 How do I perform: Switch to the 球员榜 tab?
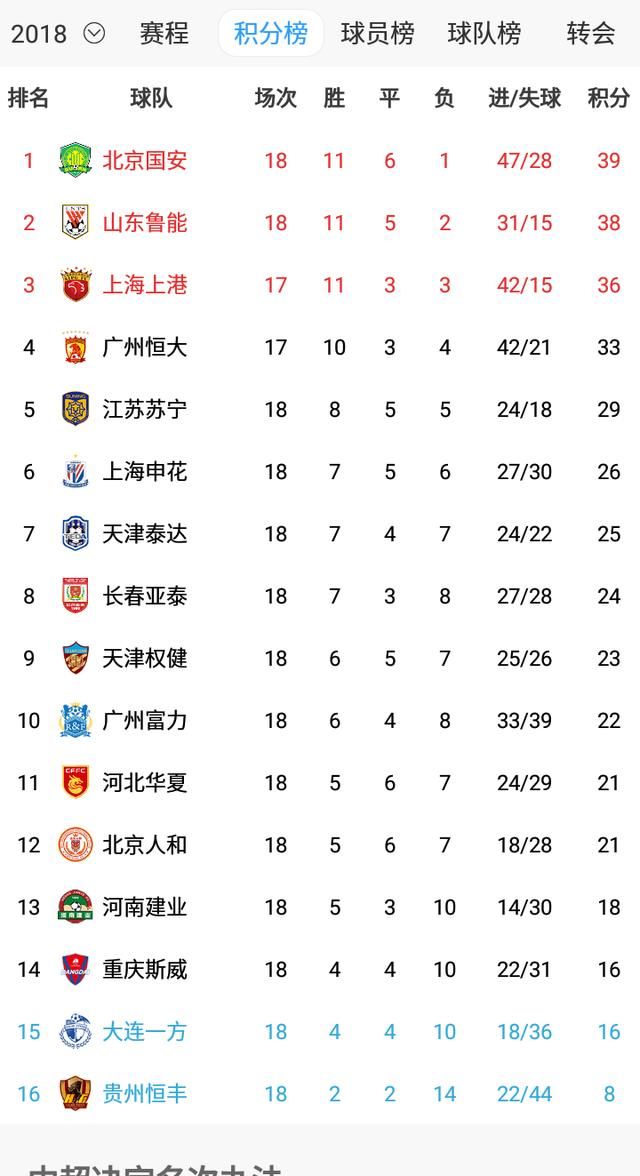pyautogui.click(x=377, y=33)
